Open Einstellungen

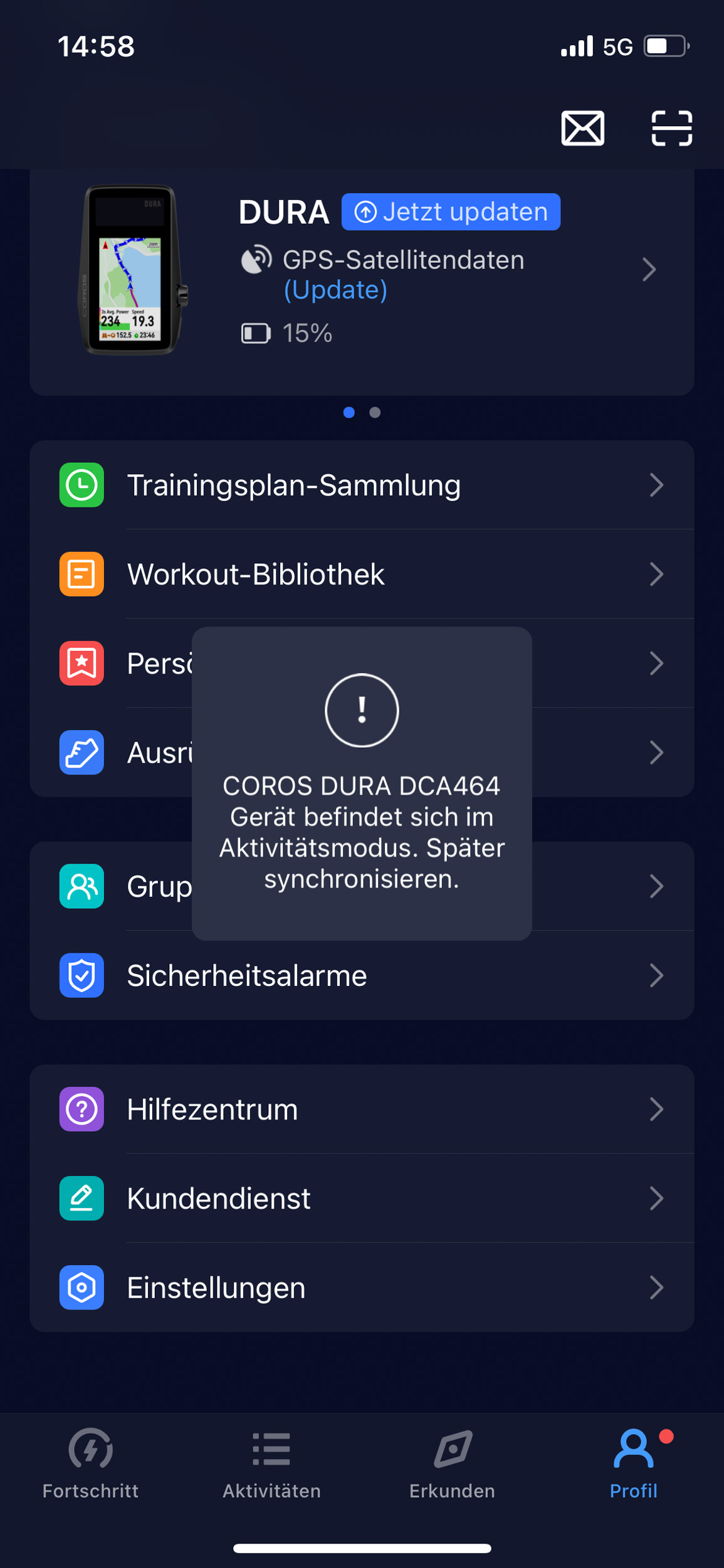362,1287
